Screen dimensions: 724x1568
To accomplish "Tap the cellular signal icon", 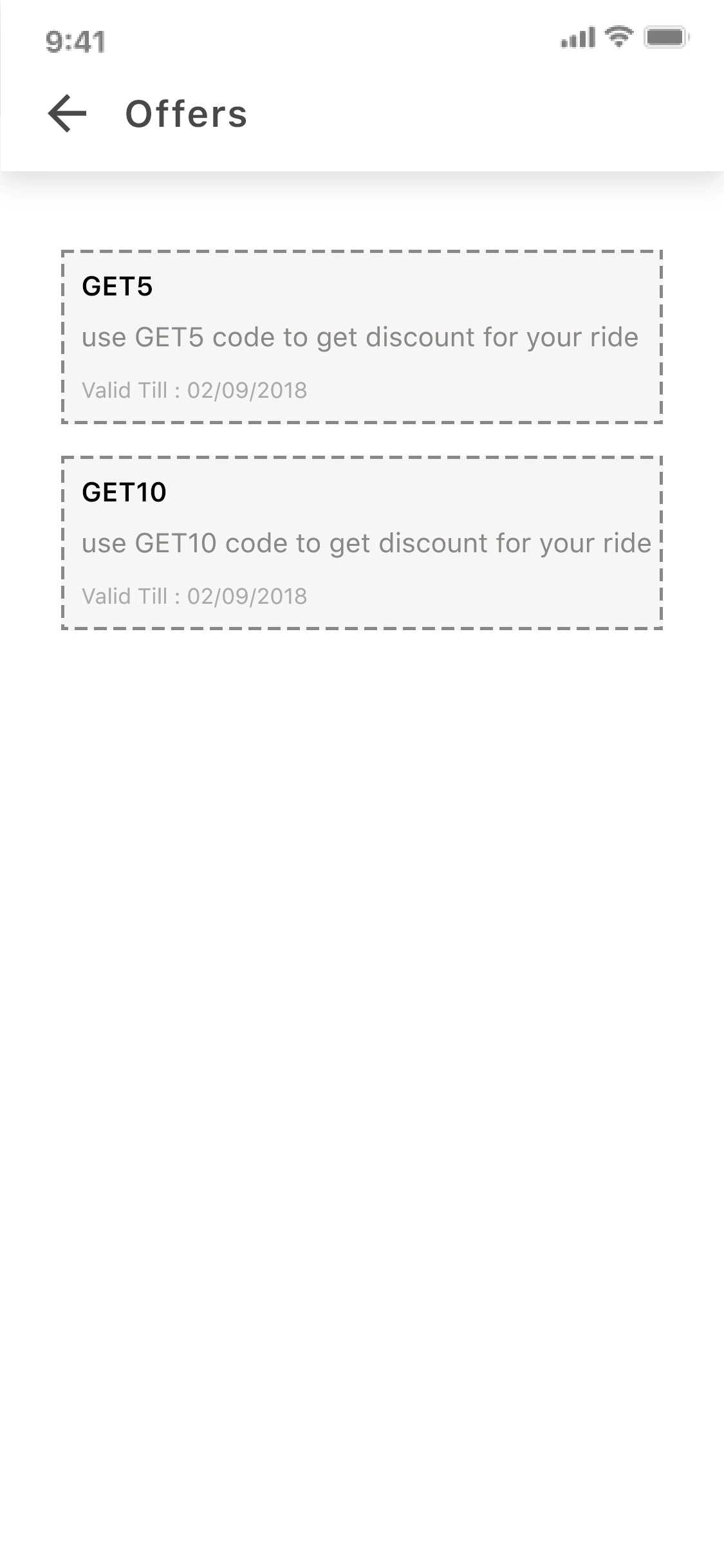I will 576,39.
